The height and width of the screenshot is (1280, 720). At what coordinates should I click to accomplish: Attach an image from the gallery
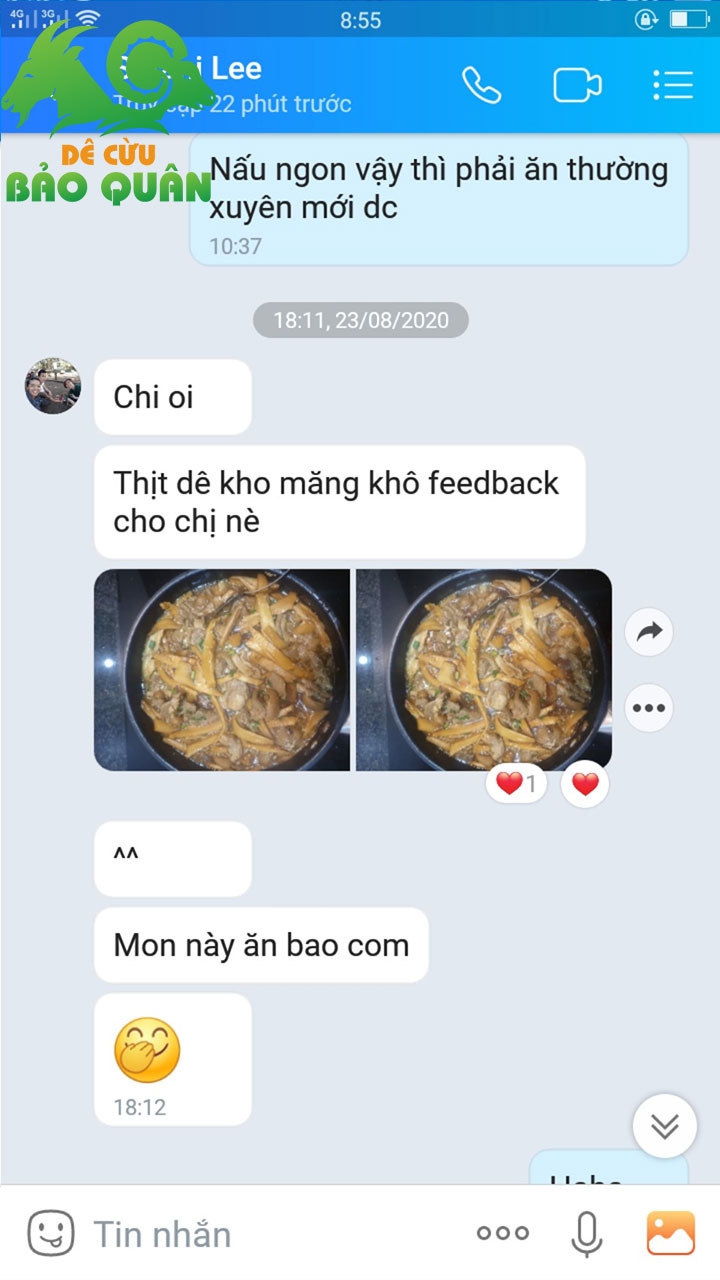coord(671,1234)
